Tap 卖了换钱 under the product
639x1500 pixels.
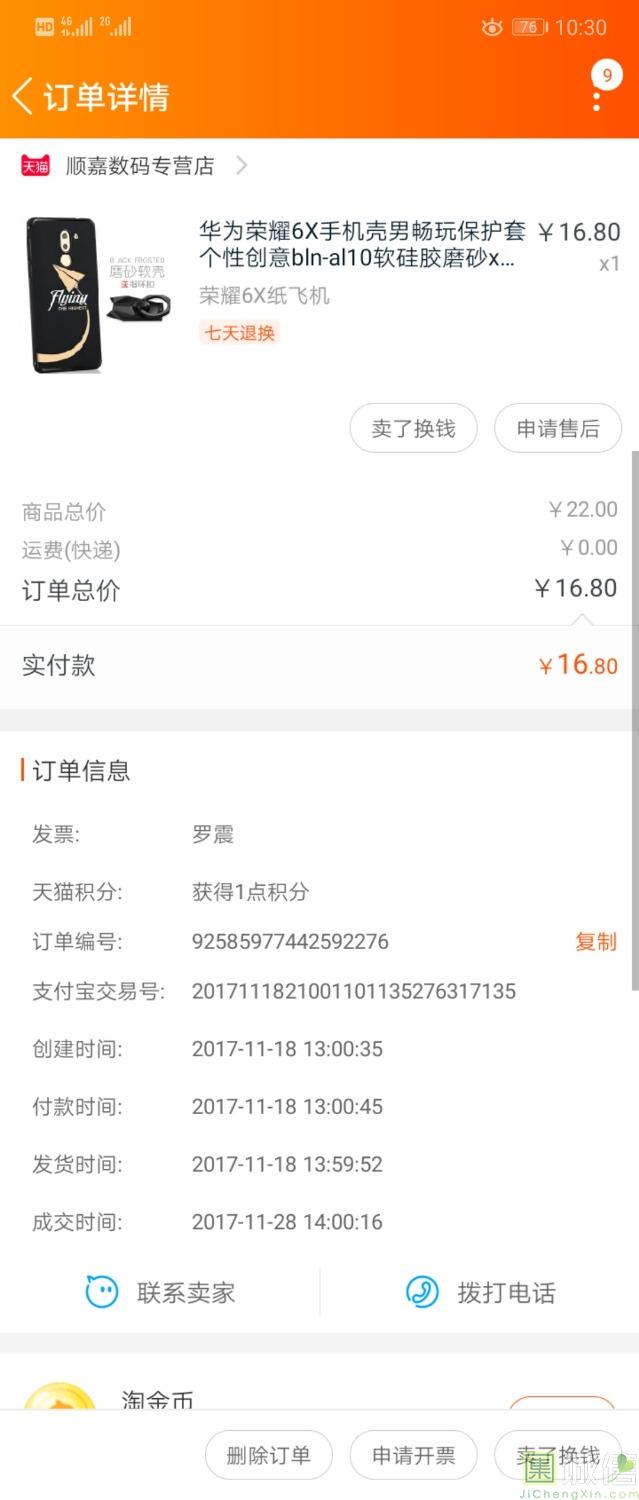pos(413,429)
